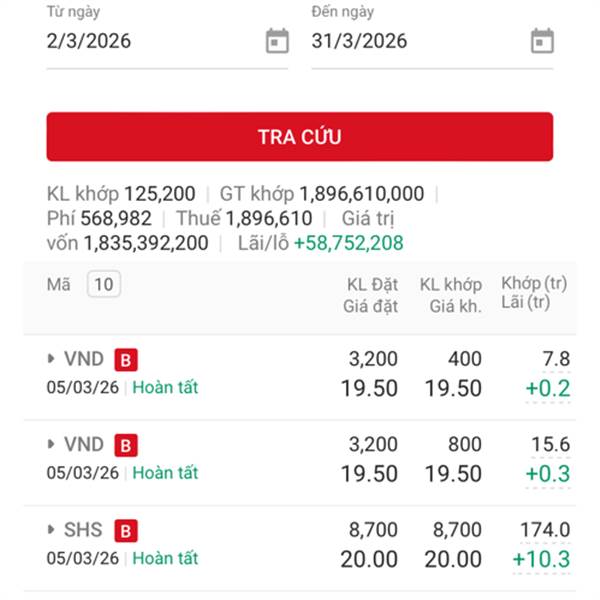Open the calendar for Từ ngày
Screen dimensions: 600x600
click(x=277, y=41)
